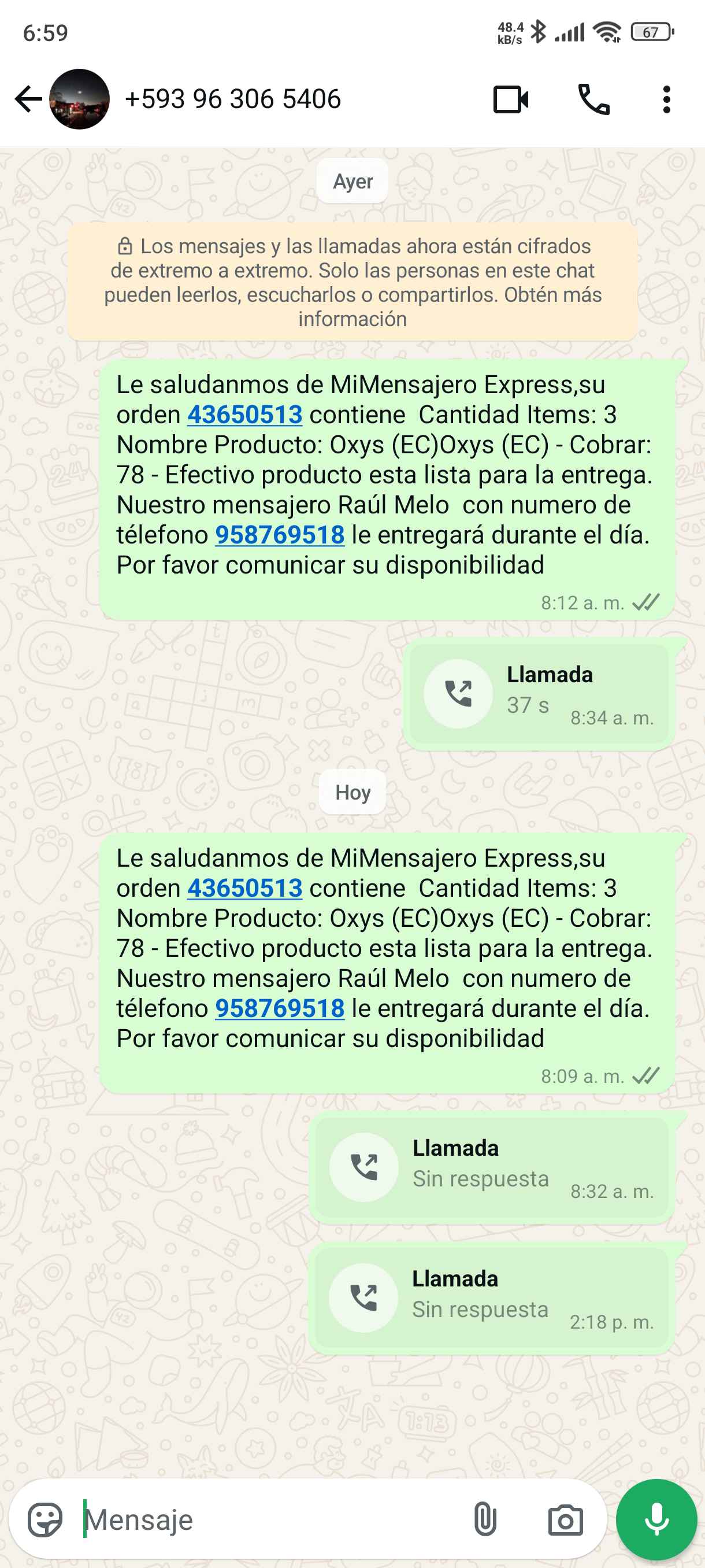Go back to the chat list

point(28,99)
